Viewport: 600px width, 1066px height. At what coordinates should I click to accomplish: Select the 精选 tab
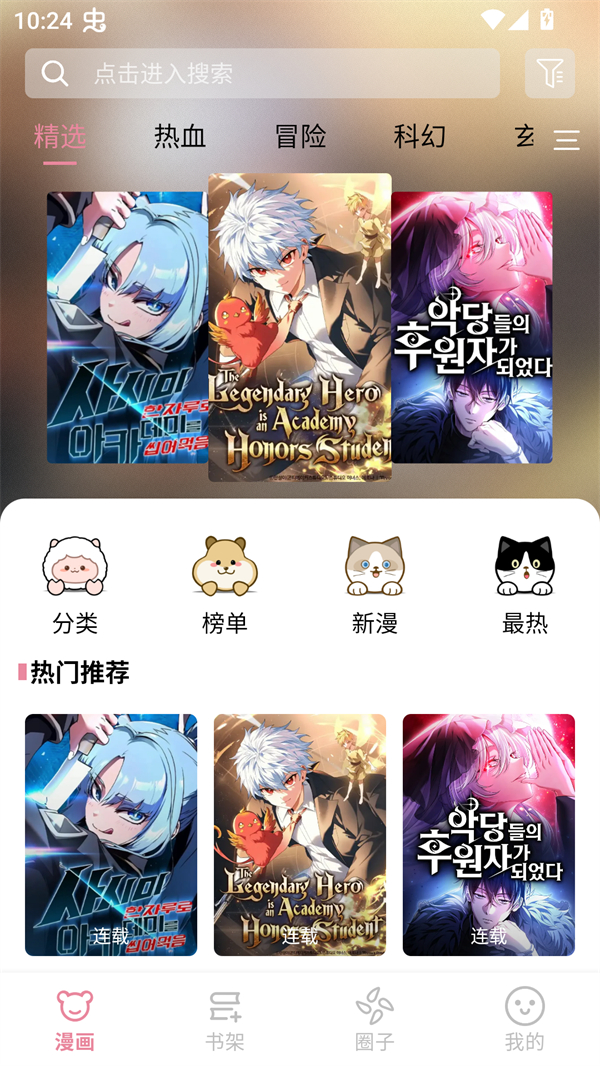point(60,136)
